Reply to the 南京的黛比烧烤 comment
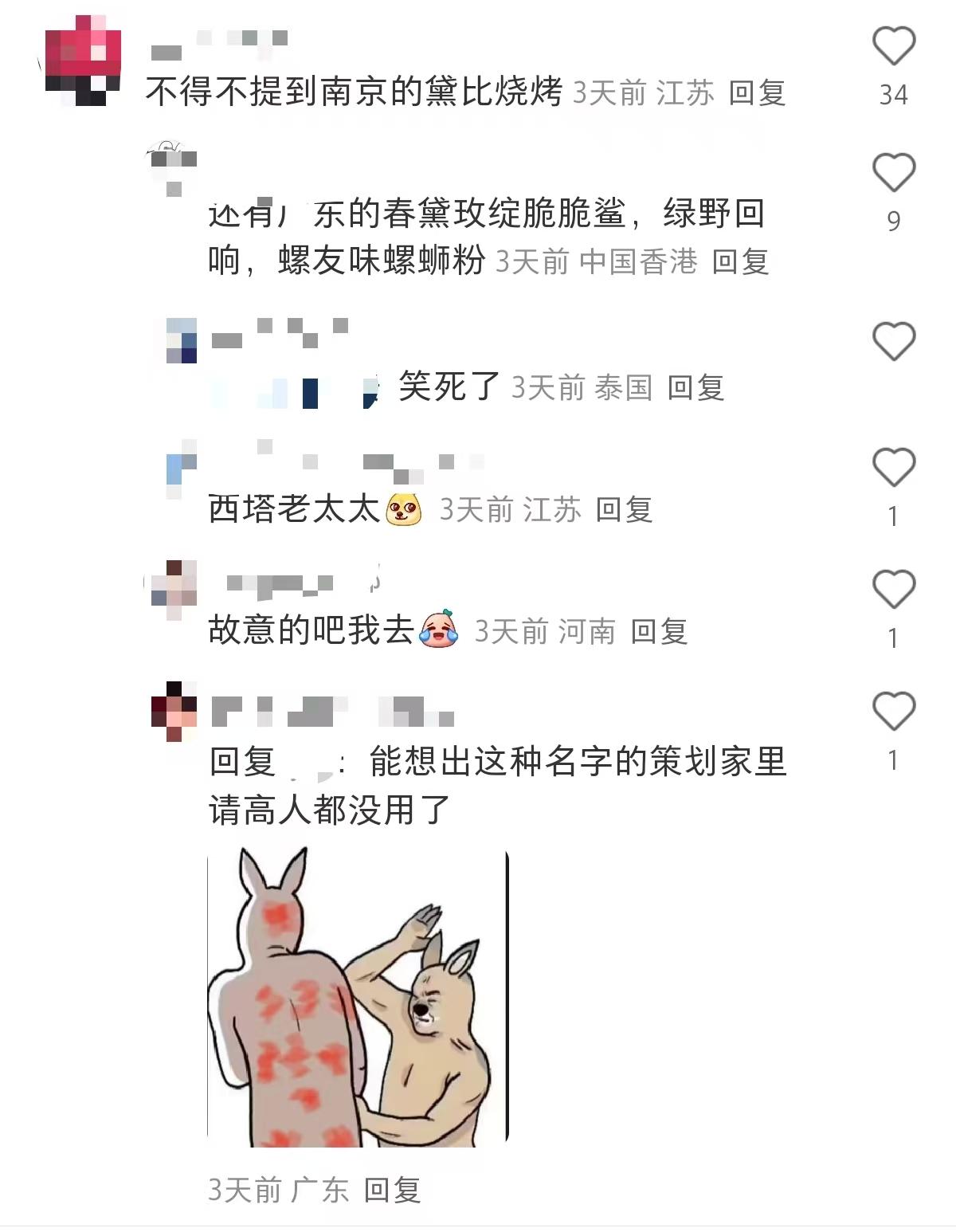Viewport: 956px width, 1232px height. click(x=757, y=93)
